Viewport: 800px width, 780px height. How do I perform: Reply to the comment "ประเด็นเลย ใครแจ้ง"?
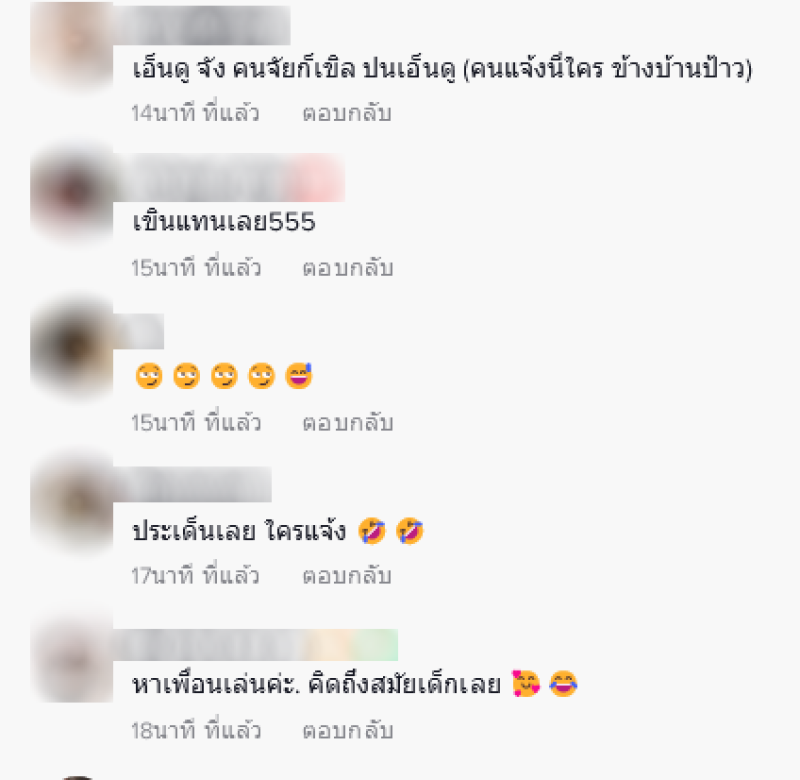tap(347, 576)
